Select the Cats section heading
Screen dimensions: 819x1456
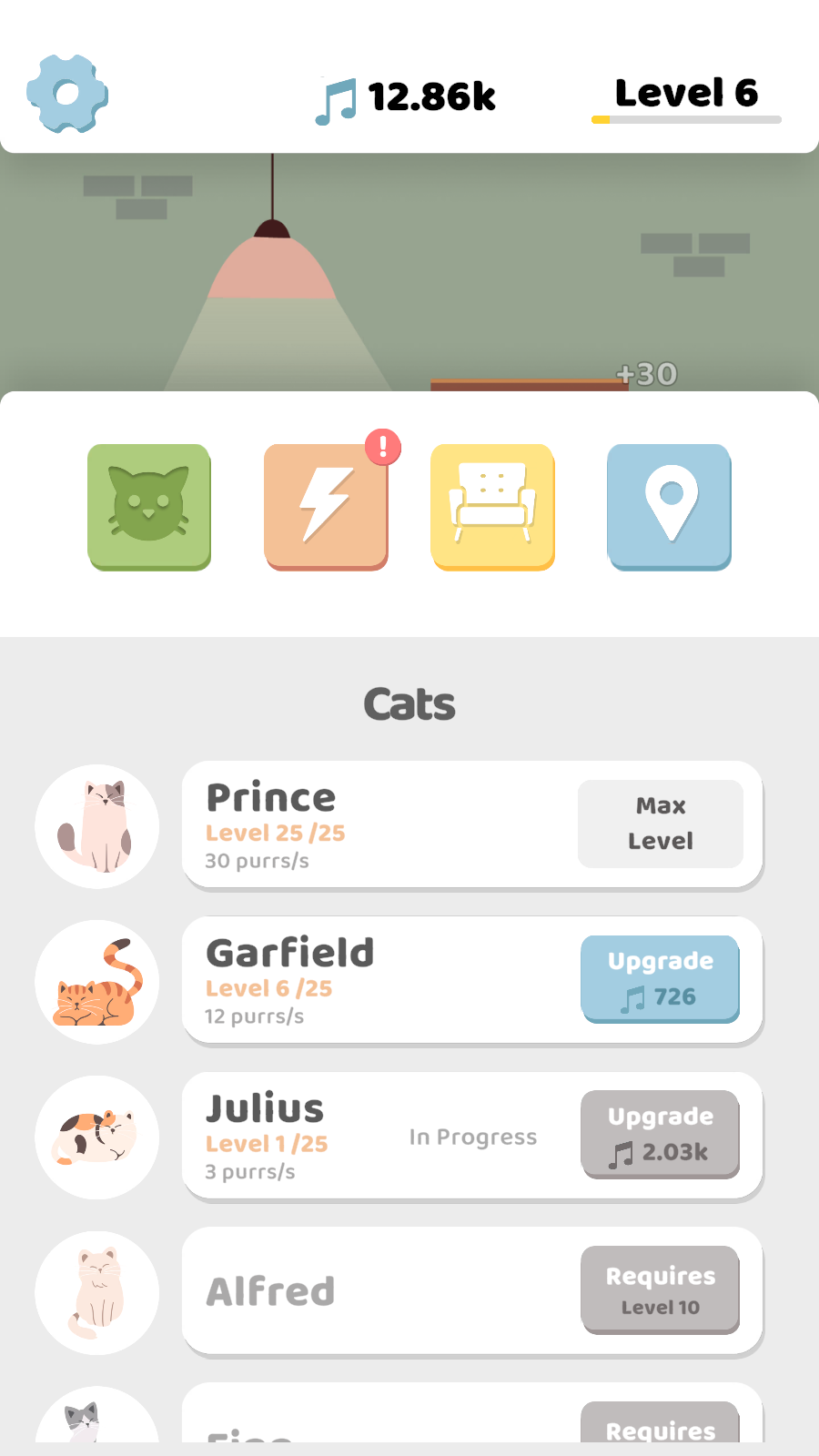point(409,703)
